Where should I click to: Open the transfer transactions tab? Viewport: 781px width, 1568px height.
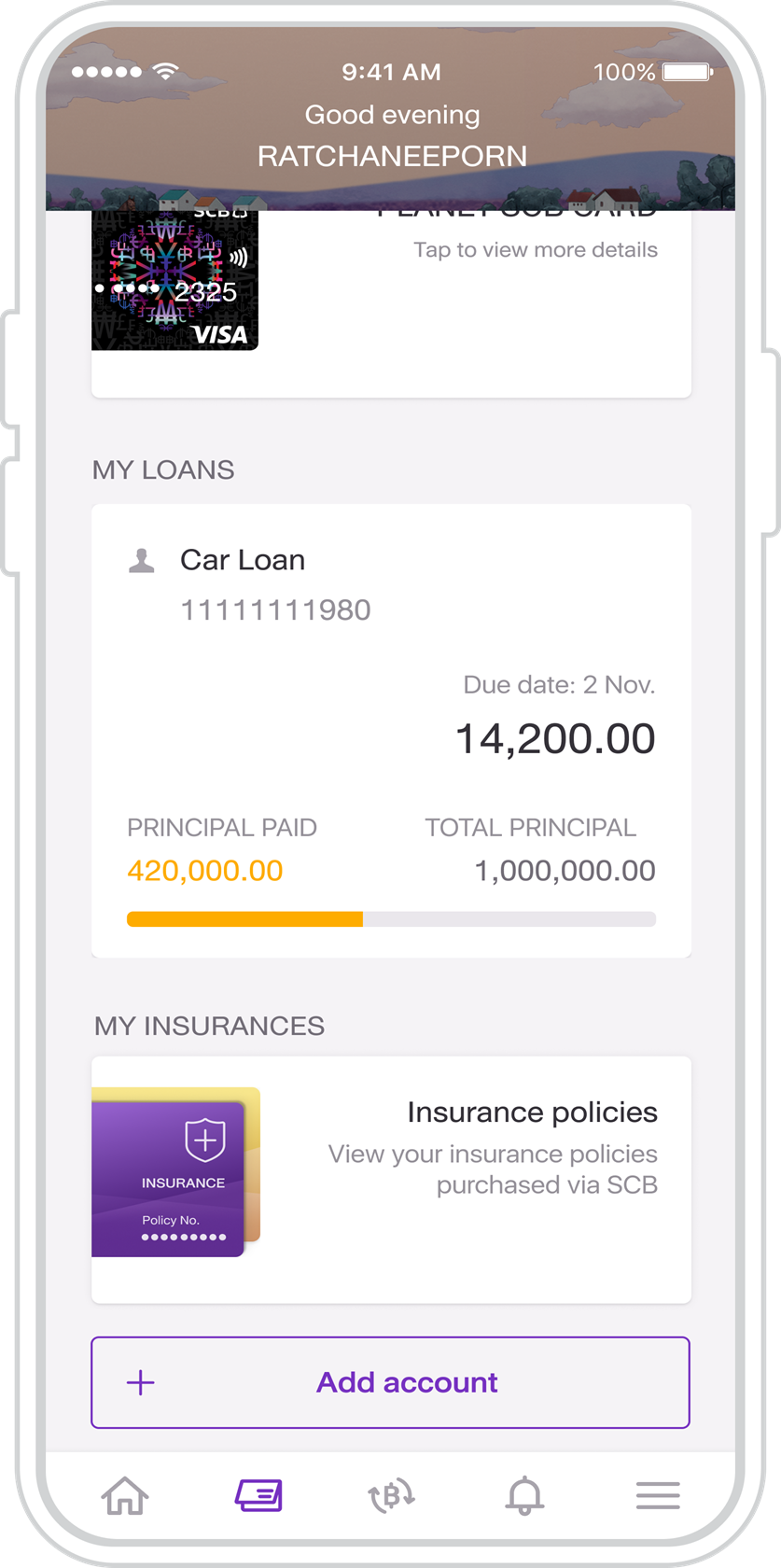coord(392,1495)
